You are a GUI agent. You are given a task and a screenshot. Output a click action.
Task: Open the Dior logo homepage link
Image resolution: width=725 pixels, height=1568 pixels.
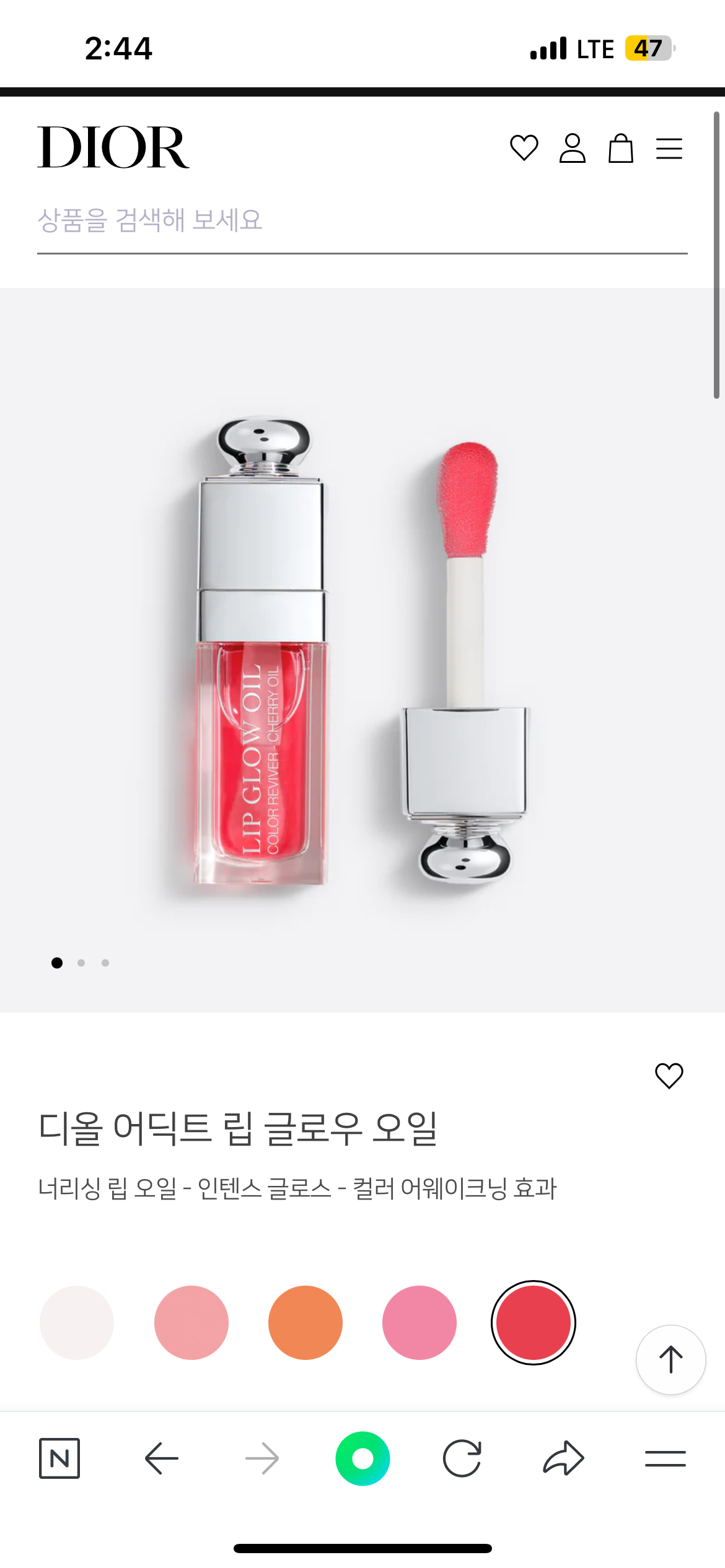click(113, 147)
